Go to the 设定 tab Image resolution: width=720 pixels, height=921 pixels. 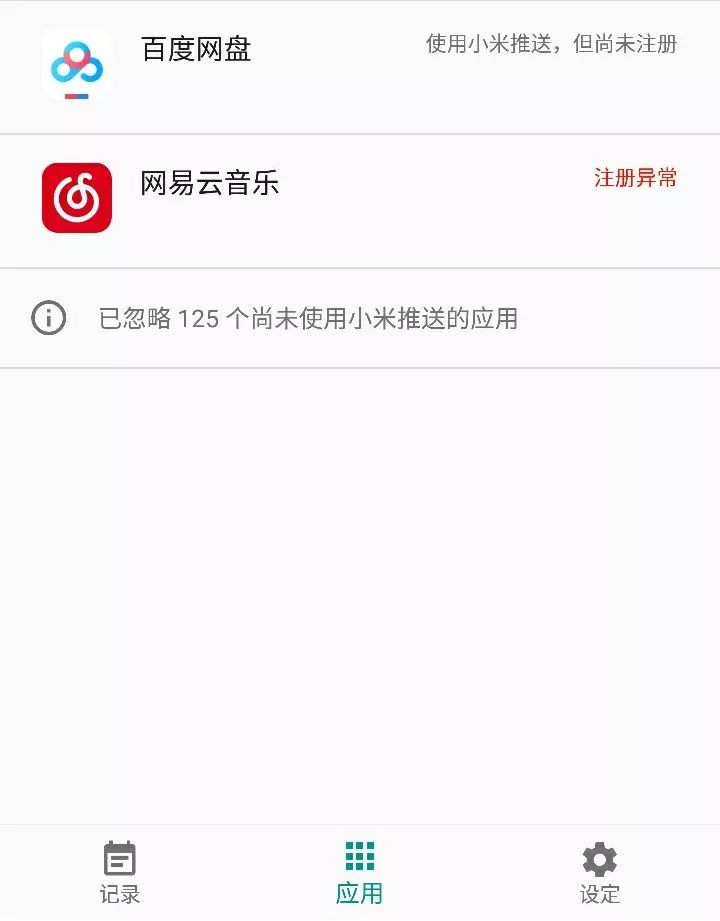pyautogui.click(x=600, y=872)
